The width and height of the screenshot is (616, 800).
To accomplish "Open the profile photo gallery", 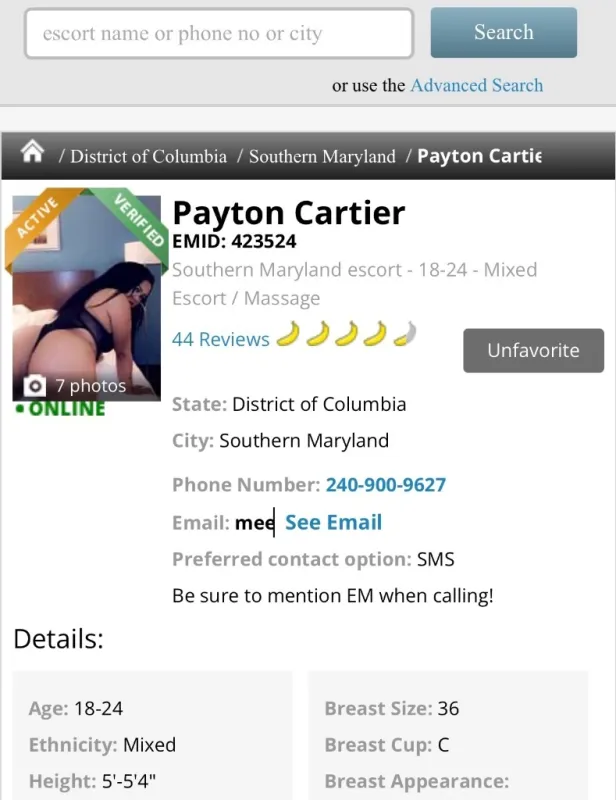I will click(x=86, y=297).
